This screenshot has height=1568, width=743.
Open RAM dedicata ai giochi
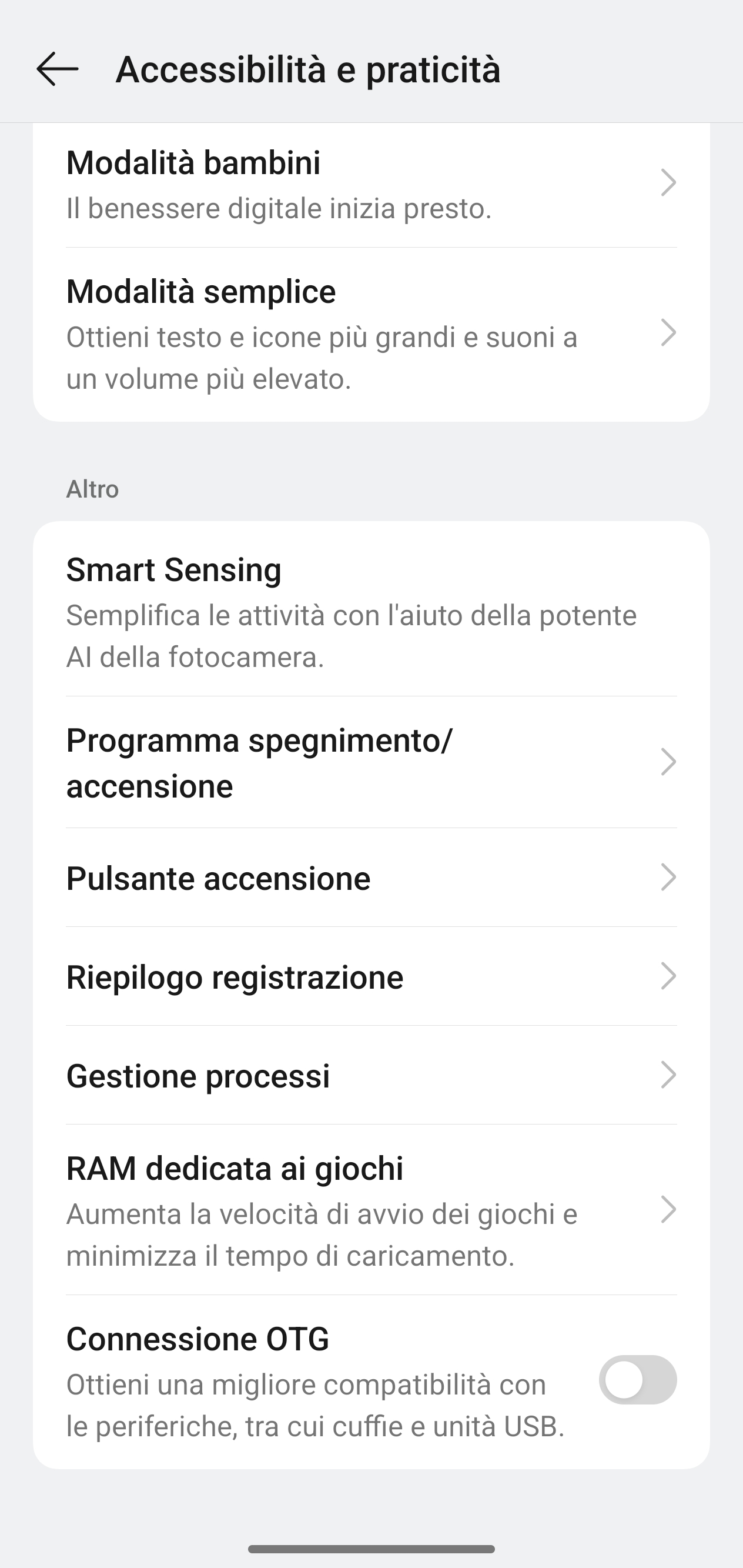pos(371,1209)
